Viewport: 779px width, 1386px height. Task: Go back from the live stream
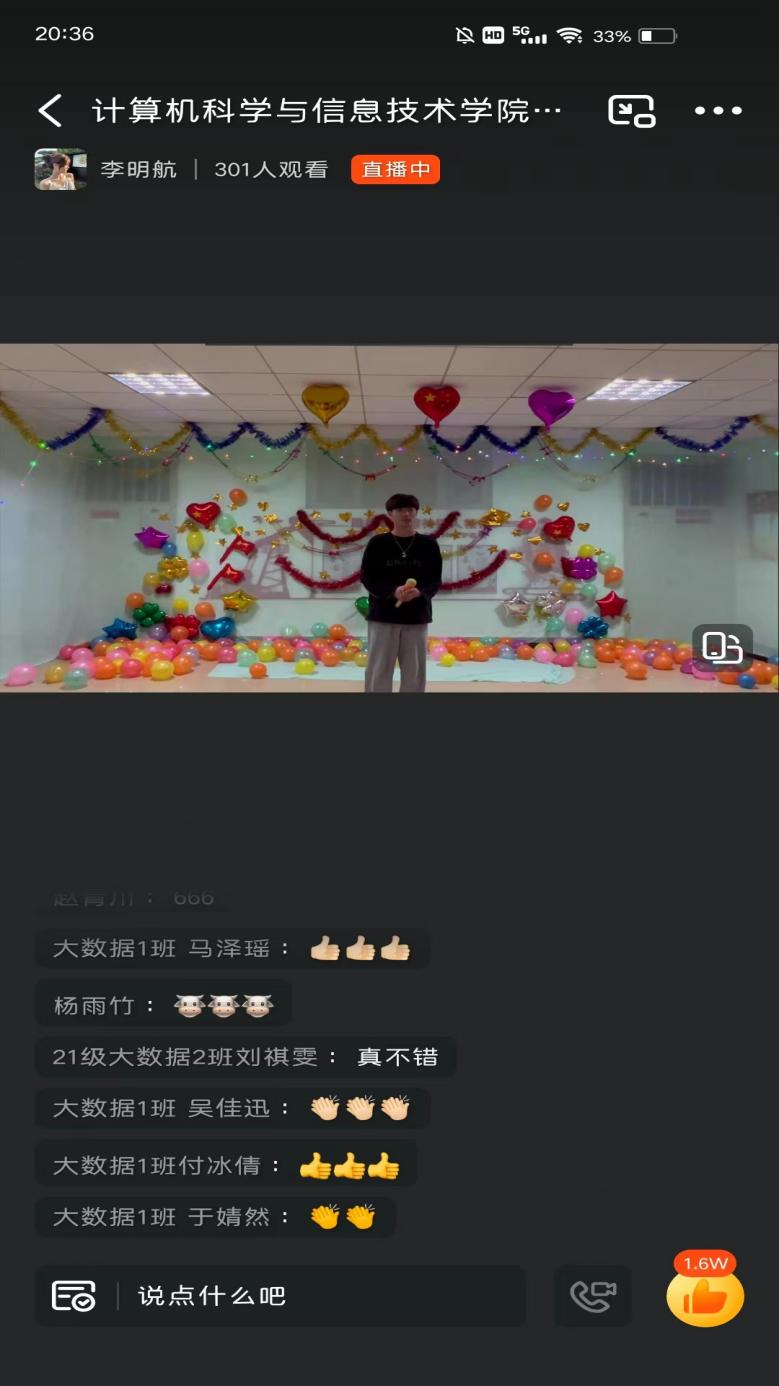(x=50, y=110)
